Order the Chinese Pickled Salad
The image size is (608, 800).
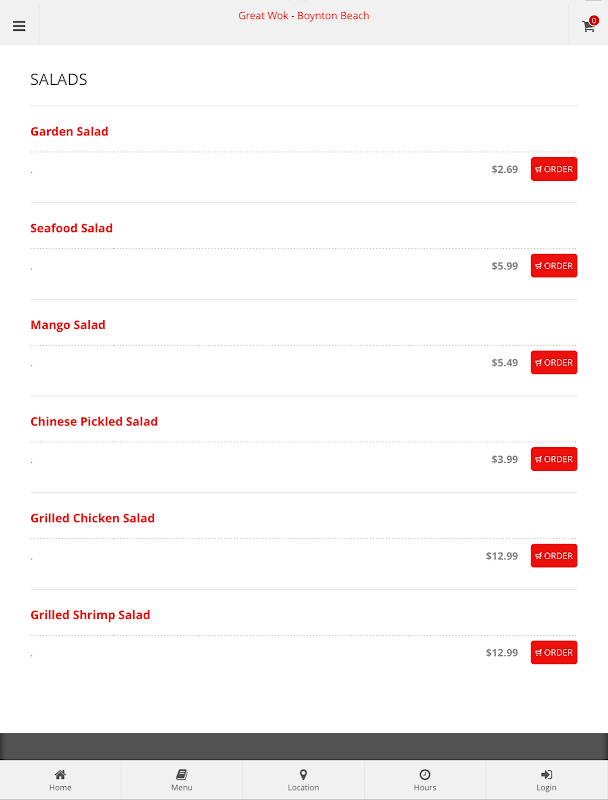tap(554, 459)
